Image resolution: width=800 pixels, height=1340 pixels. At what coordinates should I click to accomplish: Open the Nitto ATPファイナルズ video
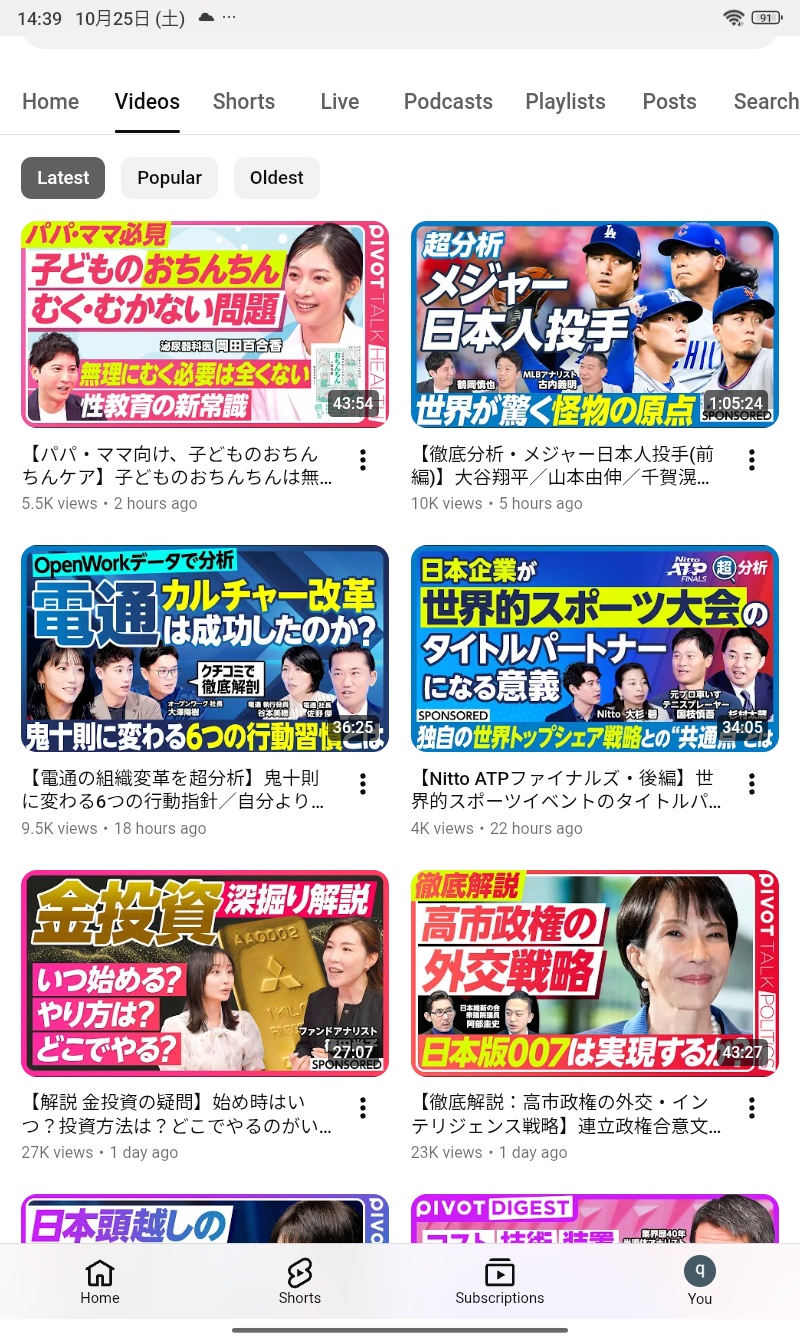coord(594,648)
